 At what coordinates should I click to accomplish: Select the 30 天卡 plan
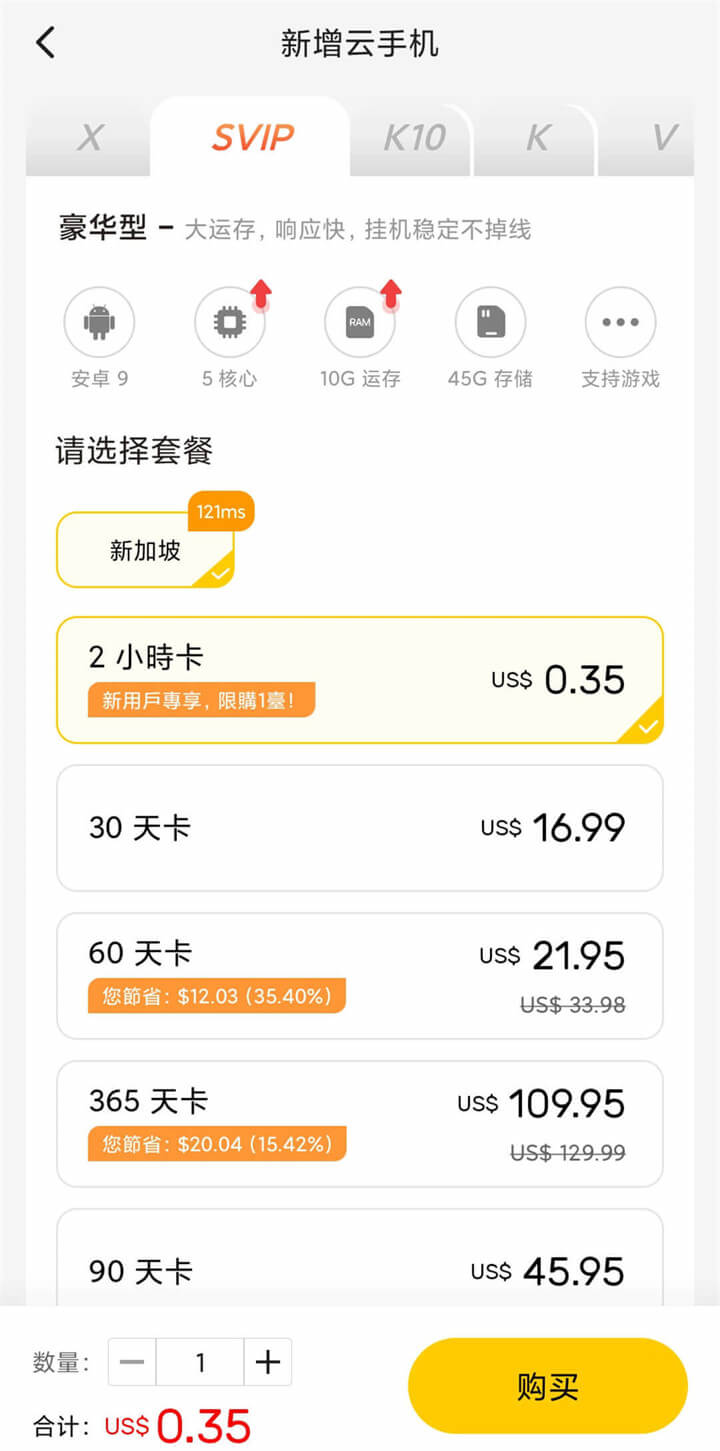tap(360, 828)
